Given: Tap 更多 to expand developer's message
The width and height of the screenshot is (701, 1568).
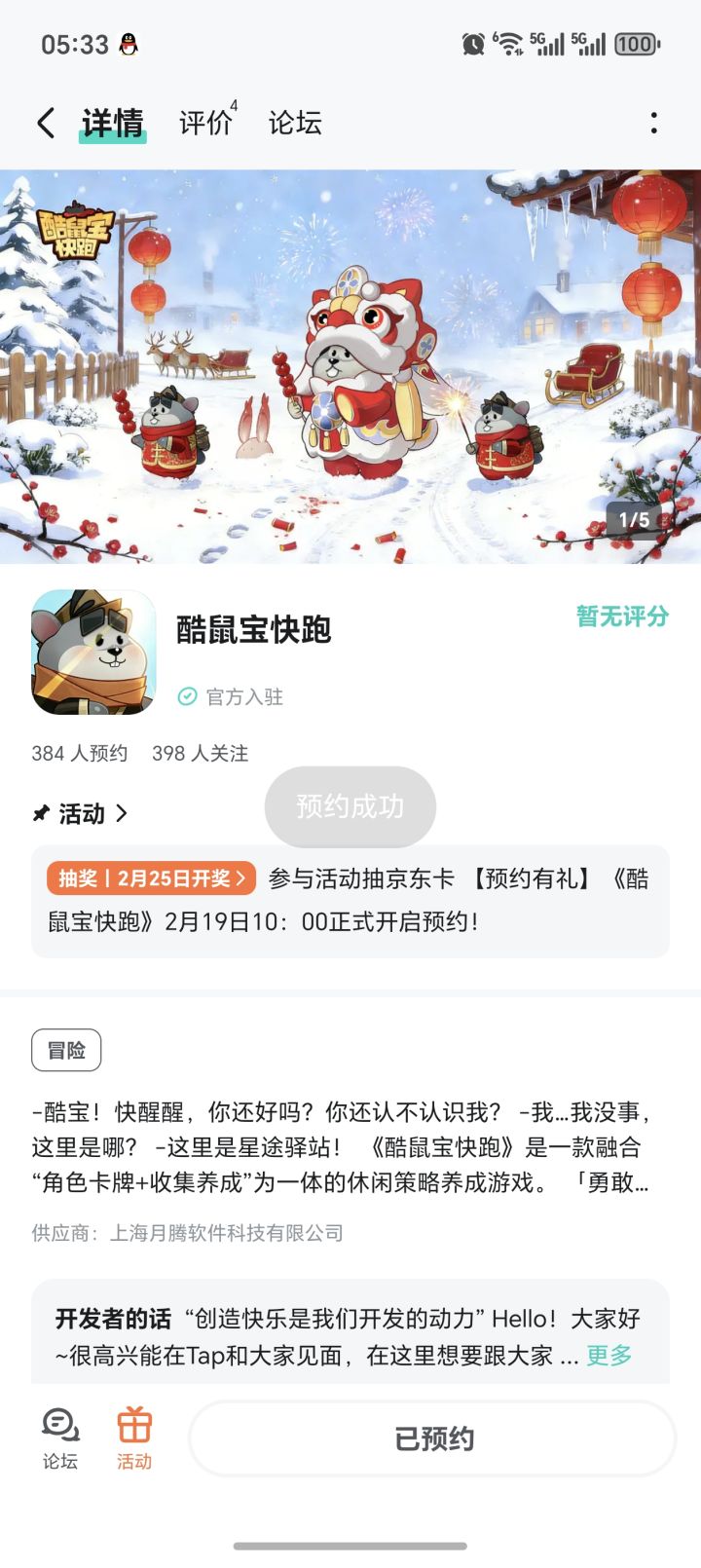Looking at the screenshot, I should pos(608,1354).
